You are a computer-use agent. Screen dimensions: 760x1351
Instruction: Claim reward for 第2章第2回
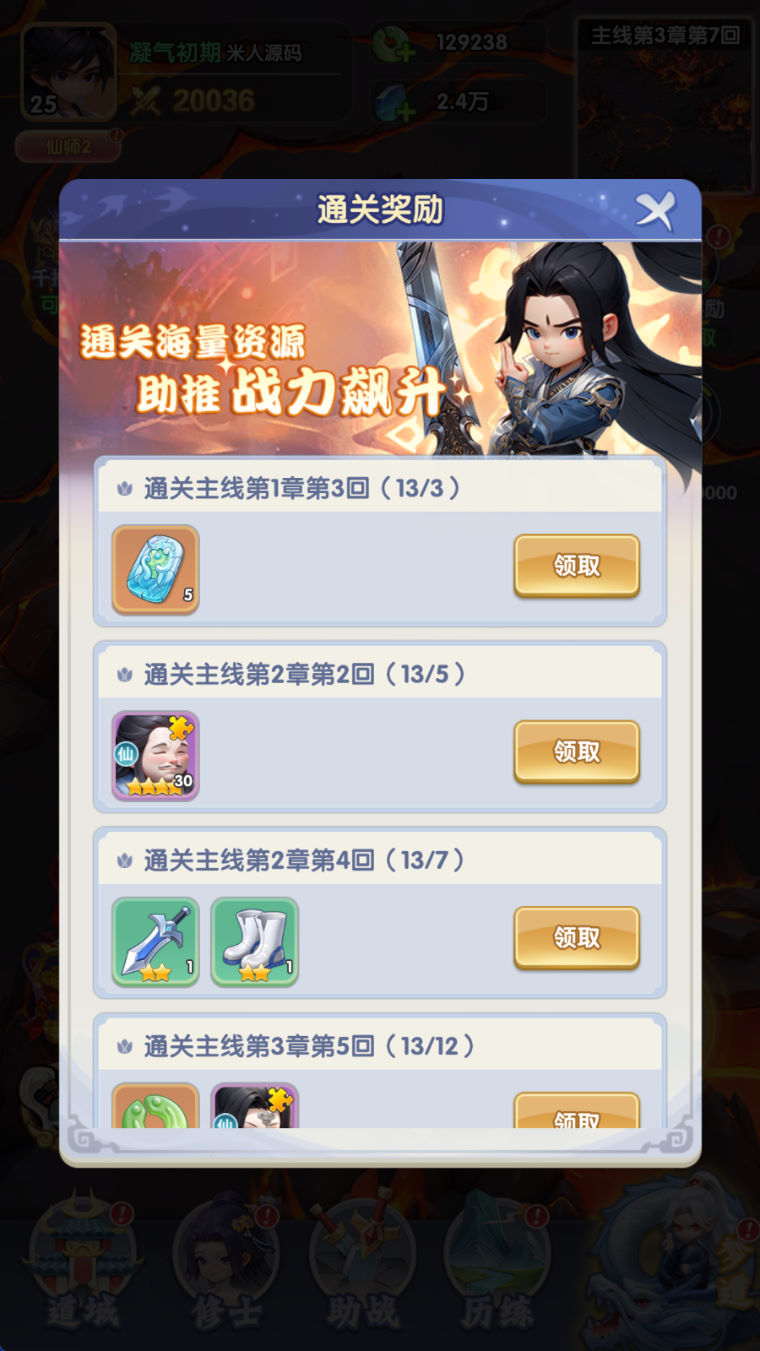tap(576, 752)
